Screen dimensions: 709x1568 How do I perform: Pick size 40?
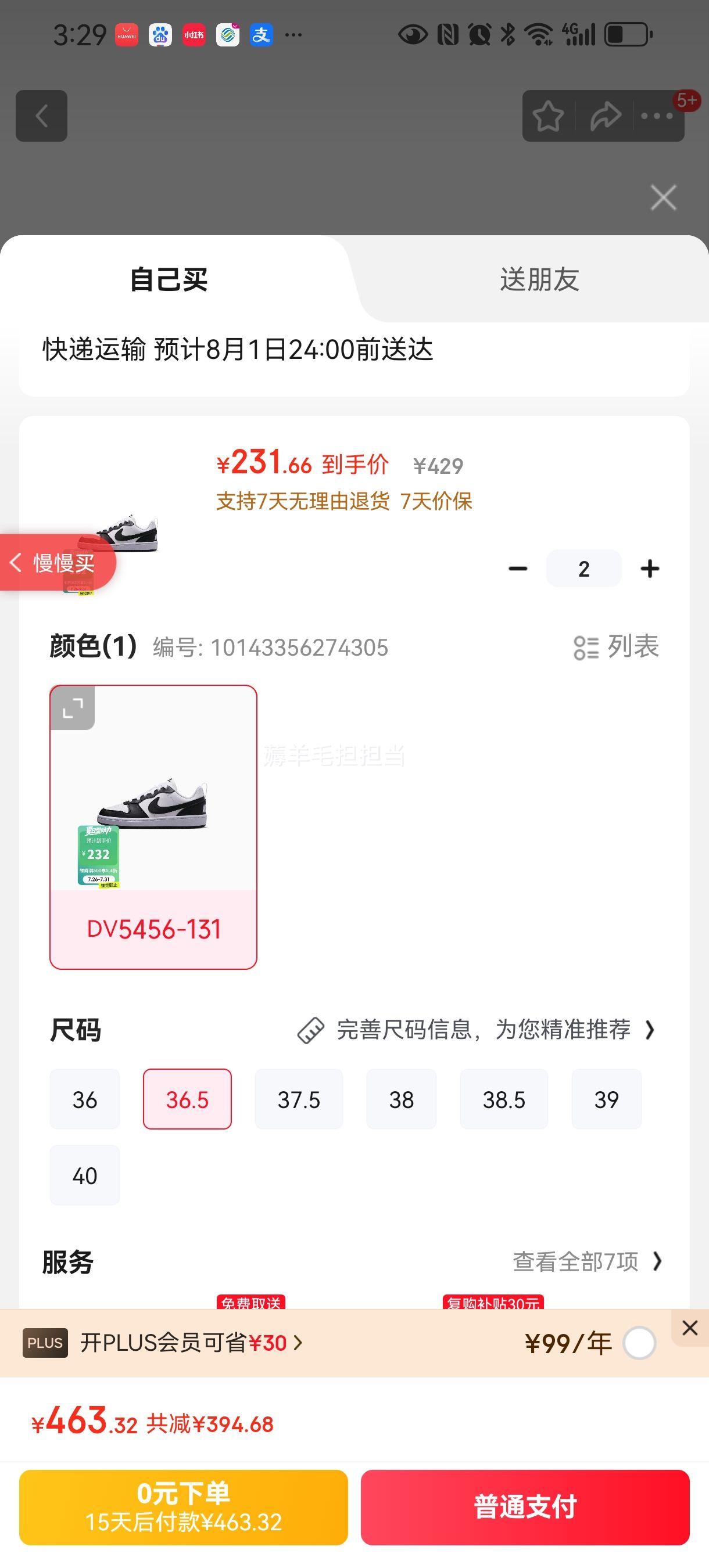pos(85,1175)
